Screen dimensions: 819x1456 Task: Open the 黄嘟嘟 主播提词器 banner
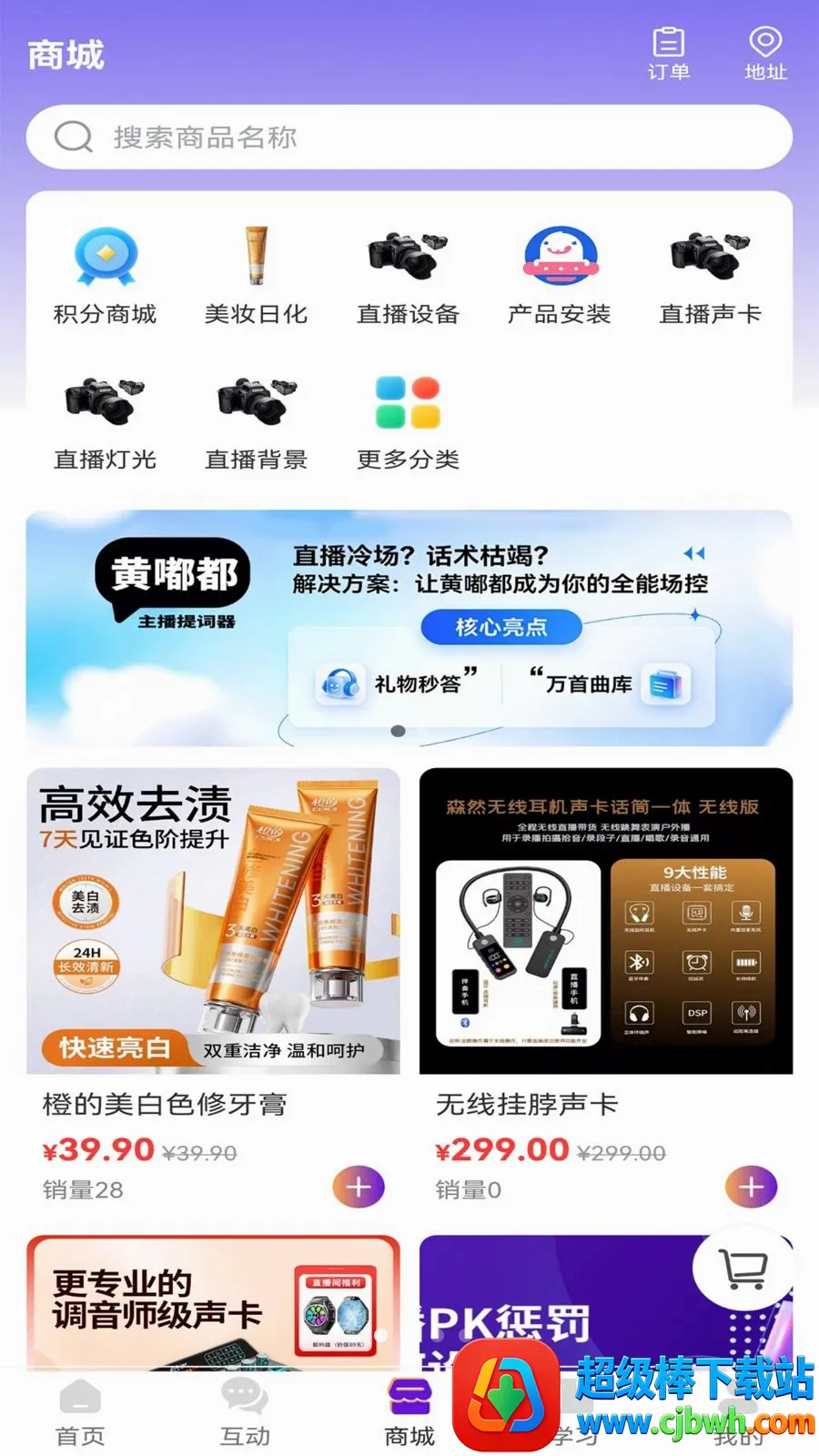[409, 629]
